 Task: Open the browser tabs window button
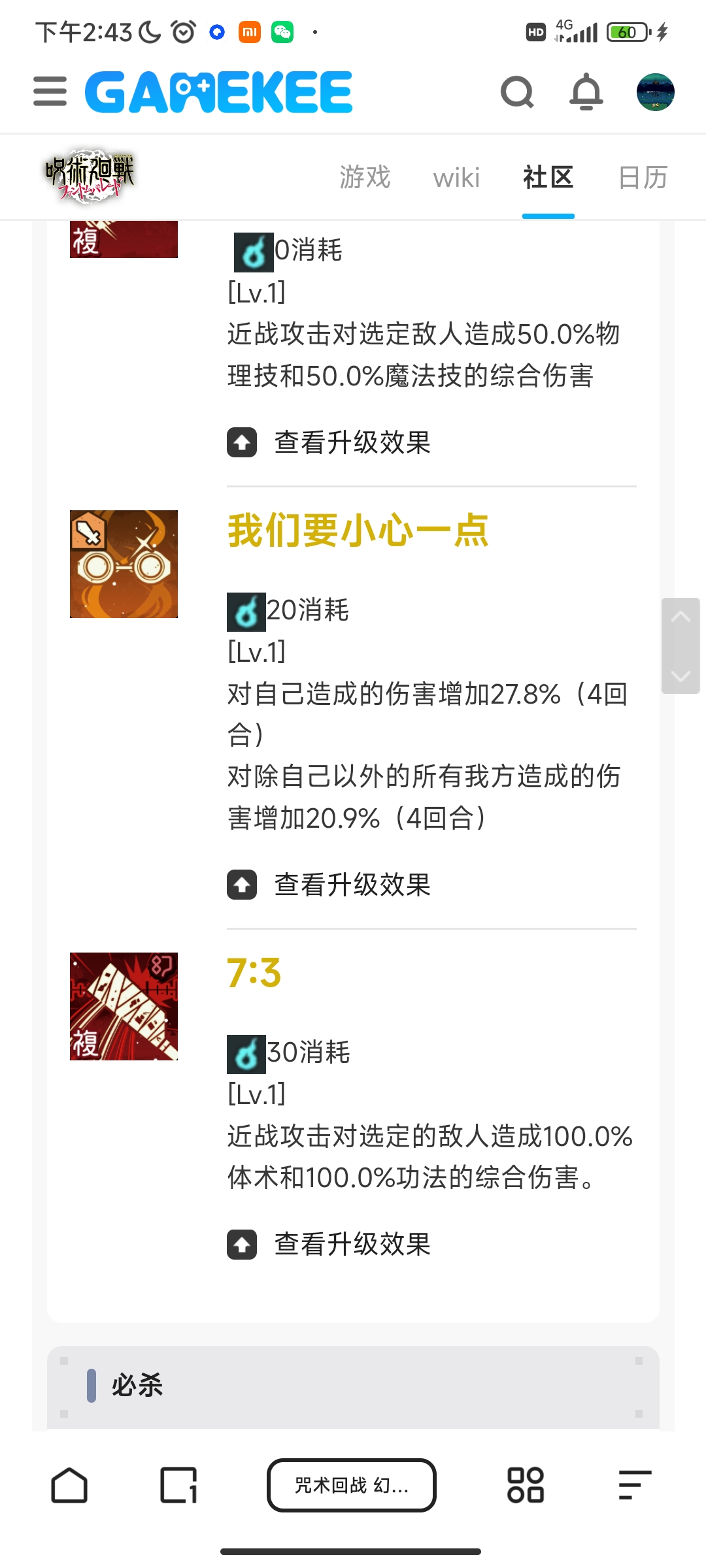[178, 1485]
